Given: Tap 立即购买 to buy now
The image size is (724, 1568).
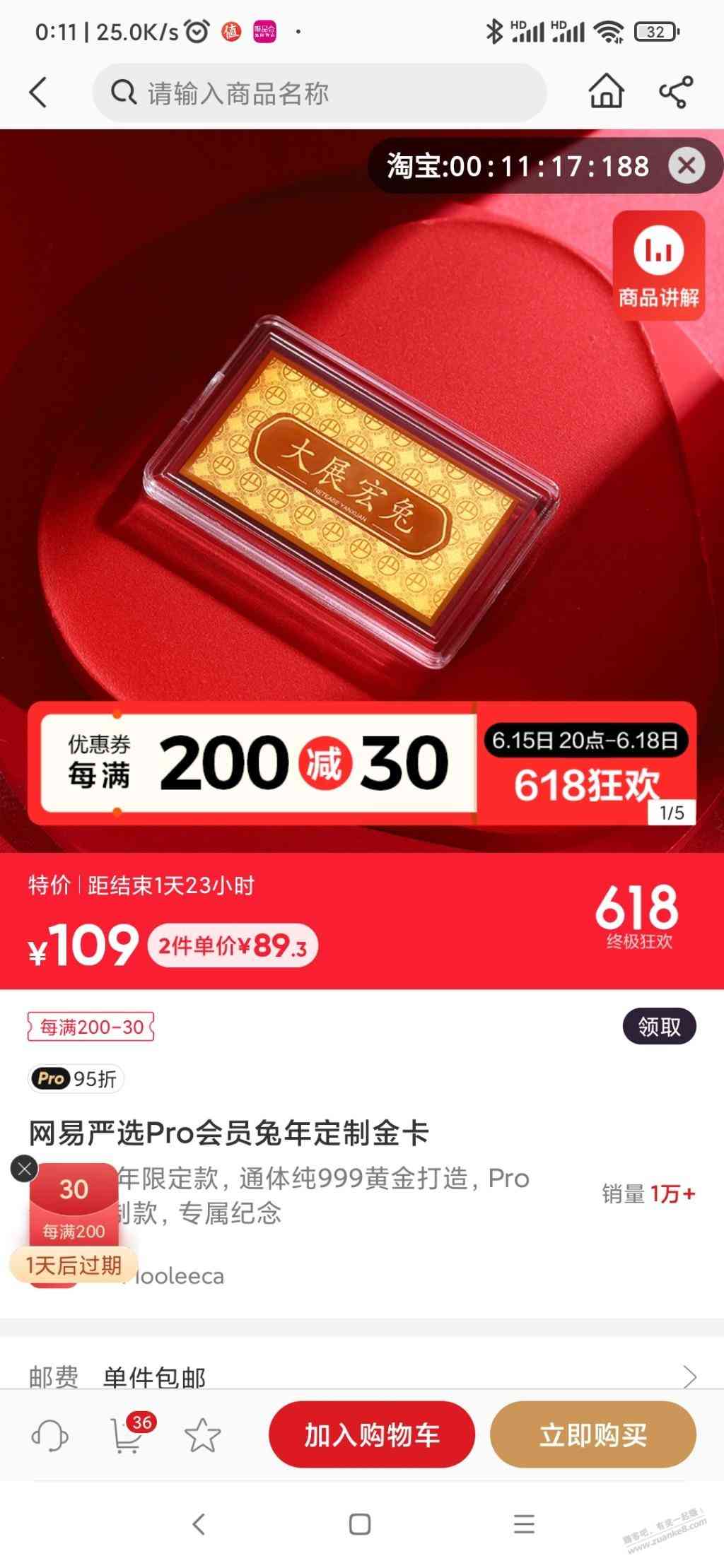Looking at the screenshot, I should (x=592, y=1435).
